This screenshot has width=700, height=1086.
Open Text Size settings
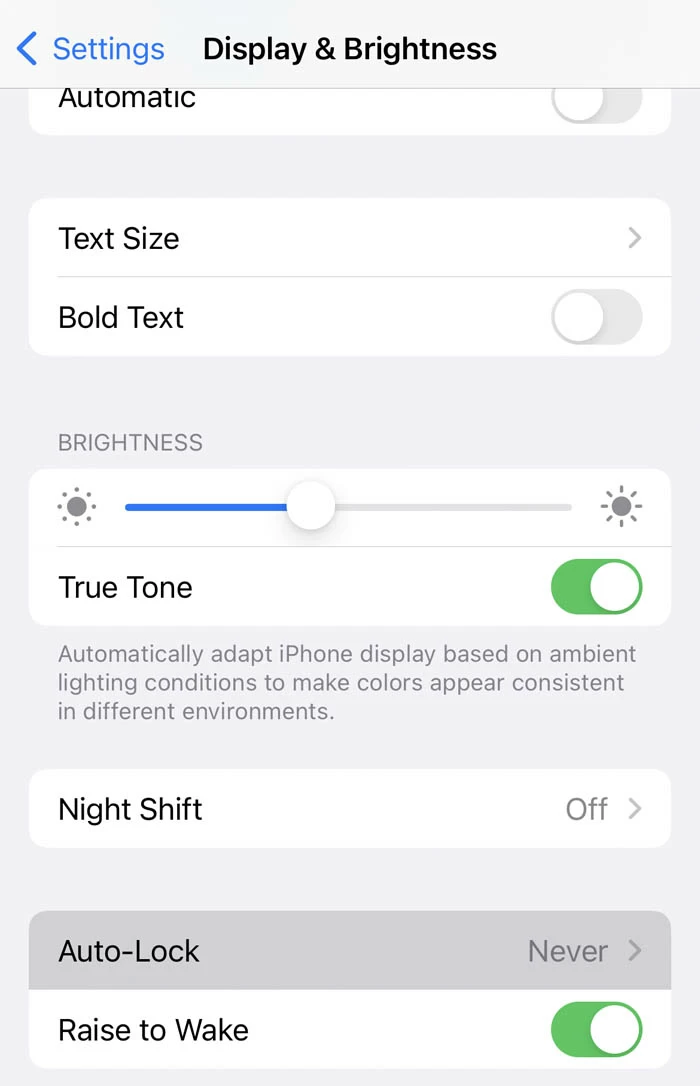(350, 238)
